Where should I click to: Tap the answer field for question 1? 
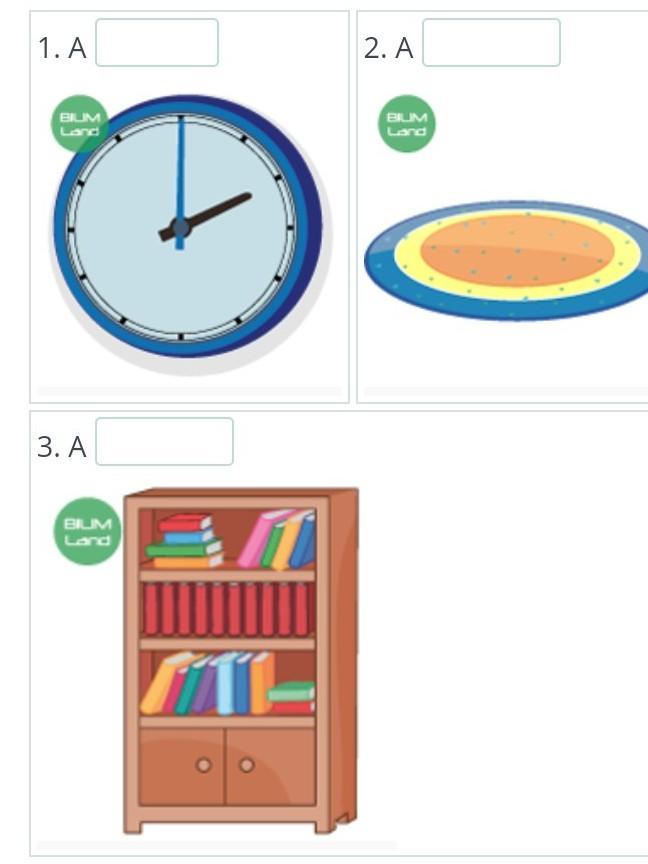click(x=157, y=43)
